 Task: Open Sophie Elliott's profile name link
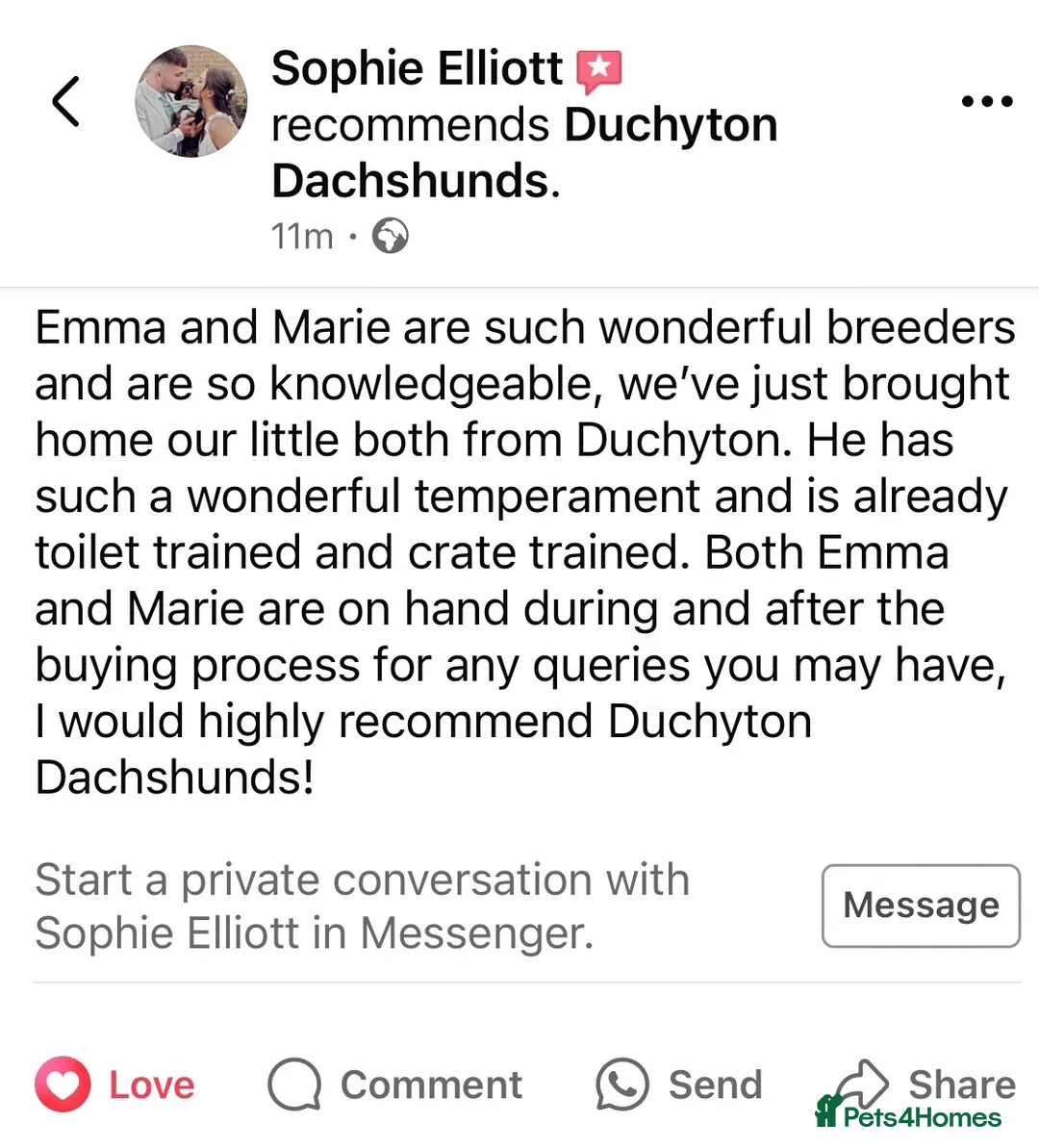point(417,68)
